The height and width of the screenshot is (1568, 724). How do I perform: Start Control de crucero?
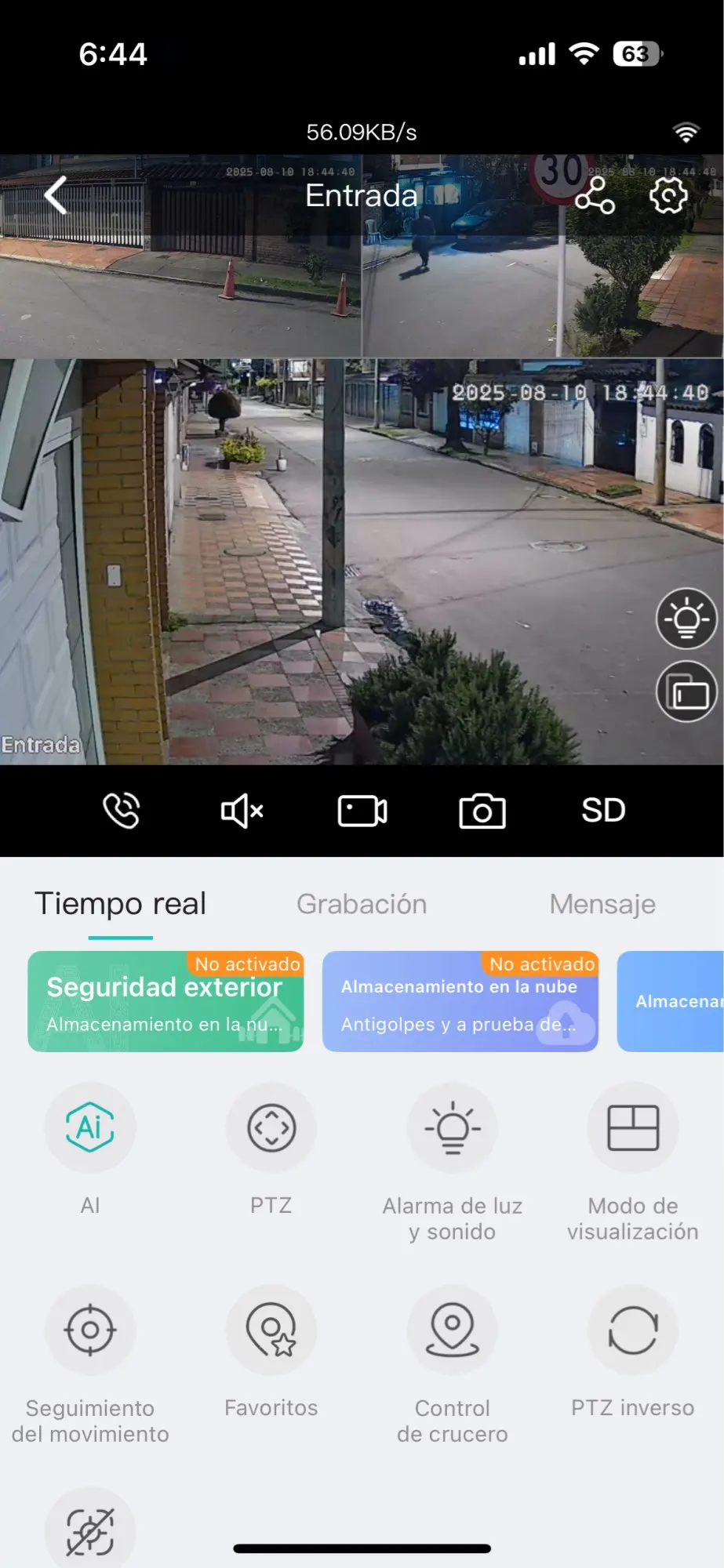click(453, 1330)
